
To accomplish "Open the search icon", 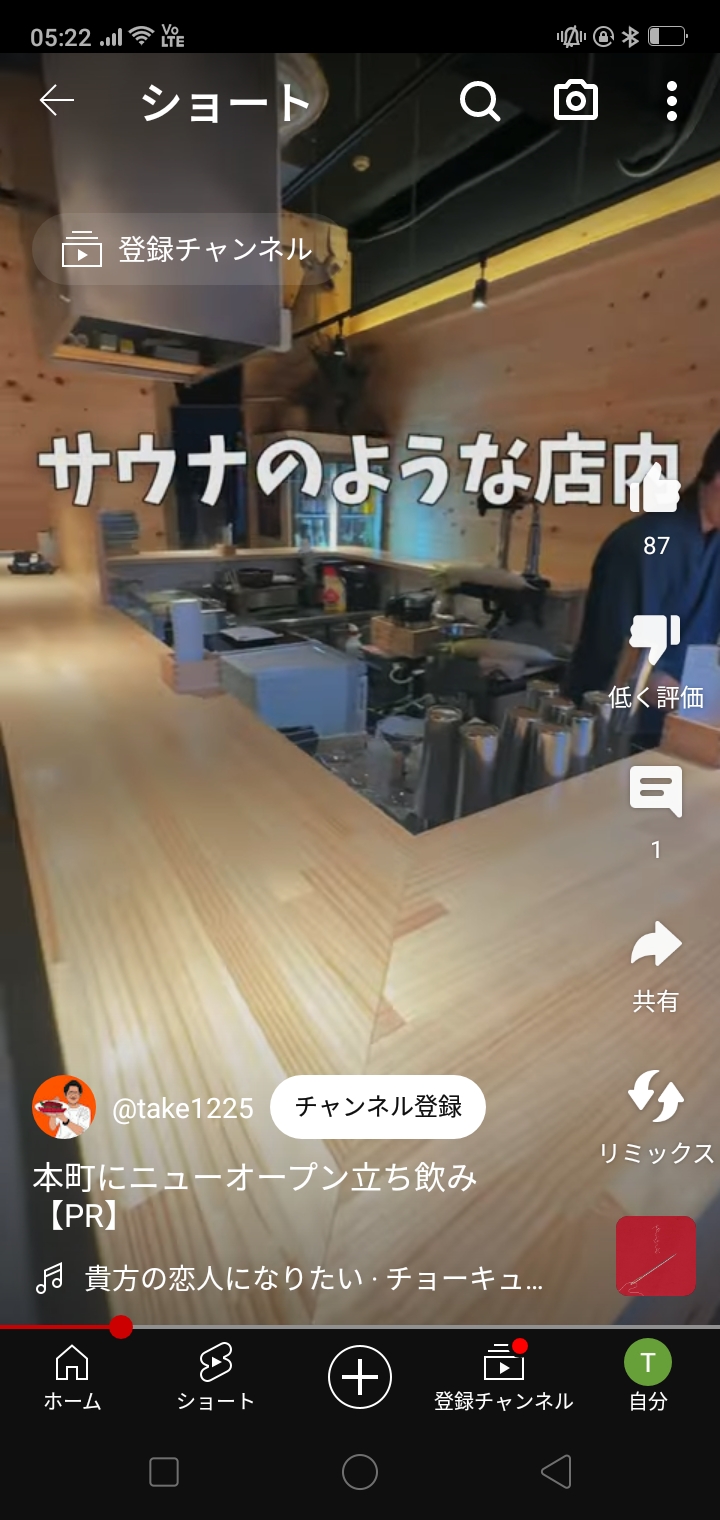I will (479, 101).
